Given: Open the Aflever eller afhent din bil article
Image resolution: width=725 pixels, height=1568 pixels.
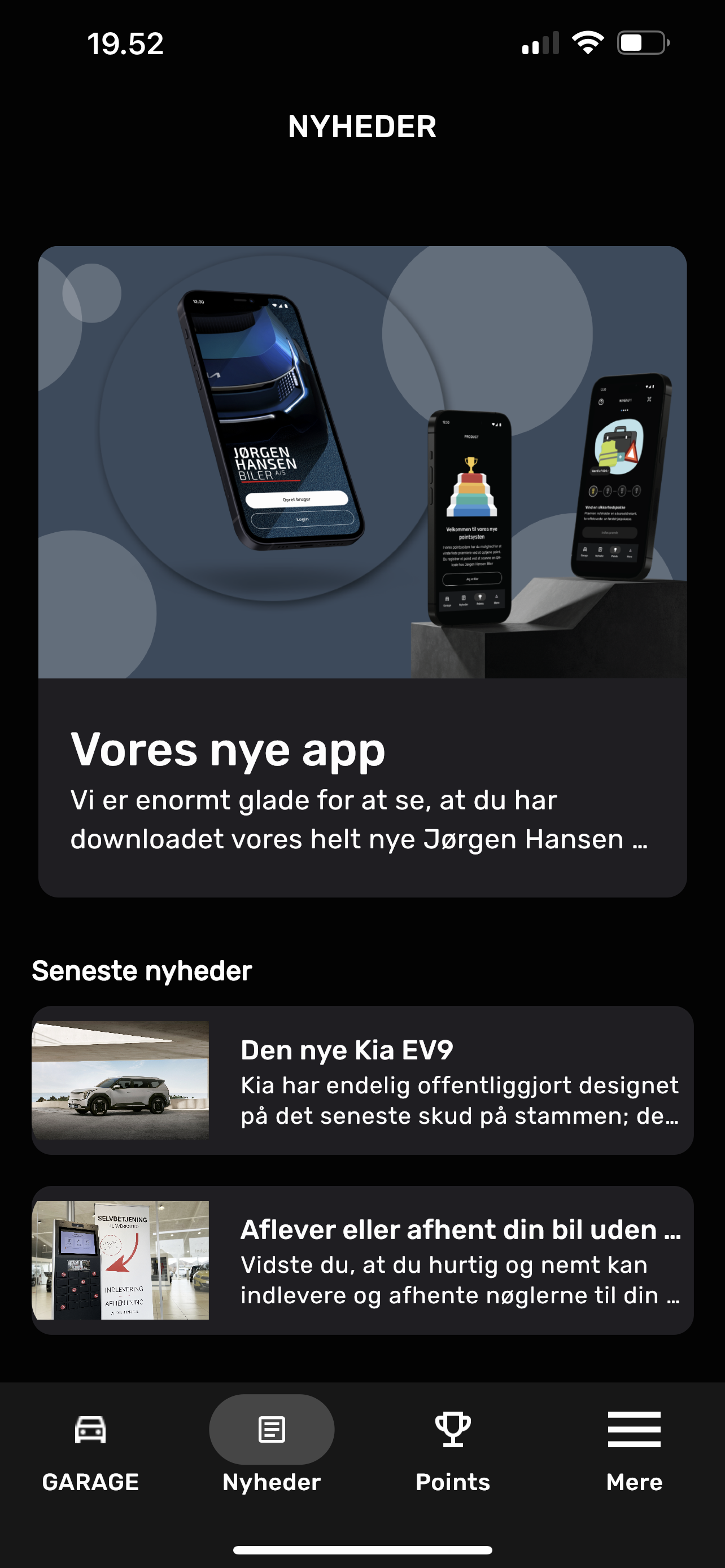Looking at the screenshot, I should [362, 1260].
